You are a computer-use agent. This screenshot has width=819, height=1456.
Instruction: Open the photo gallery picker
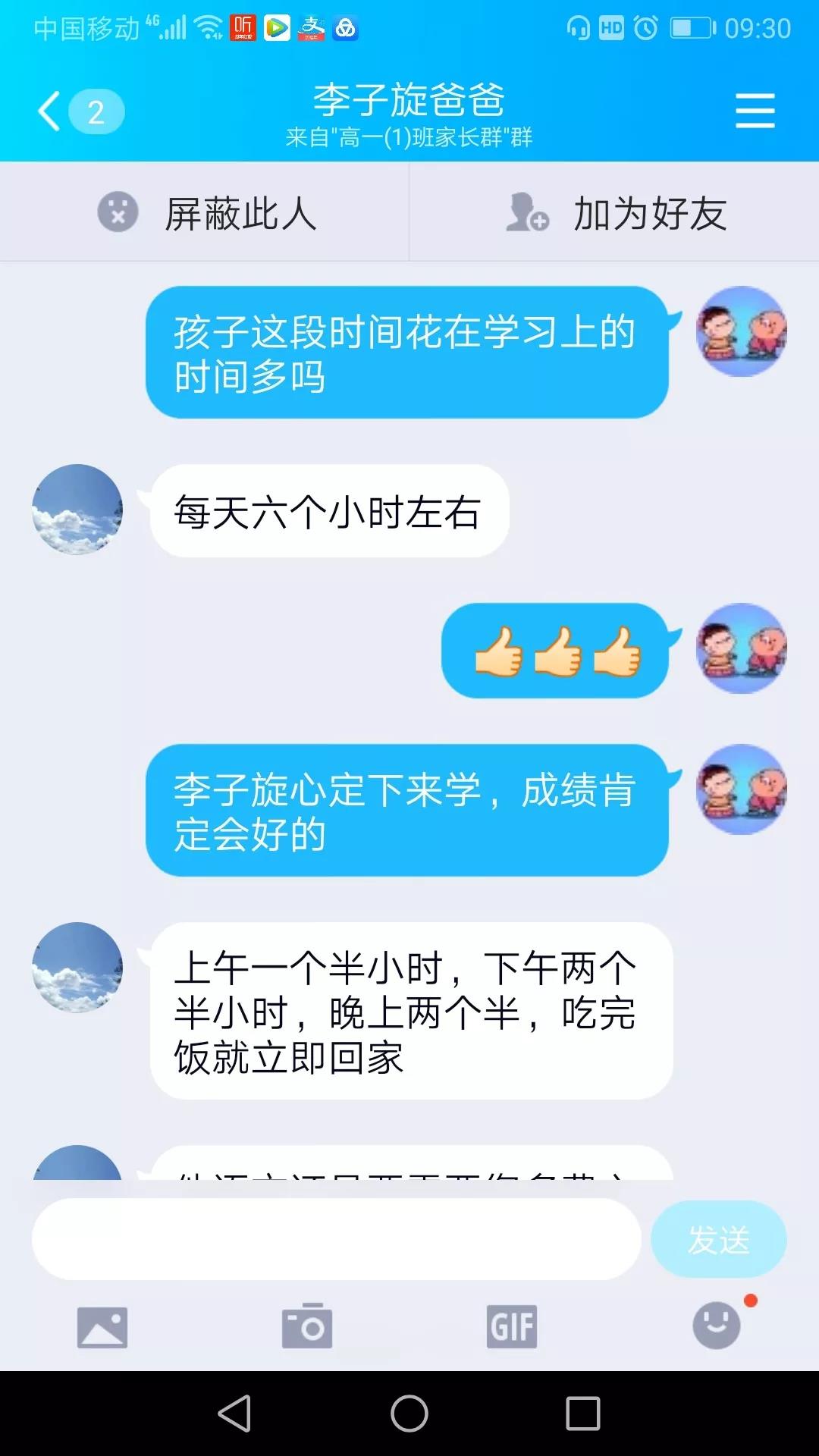102,1327
